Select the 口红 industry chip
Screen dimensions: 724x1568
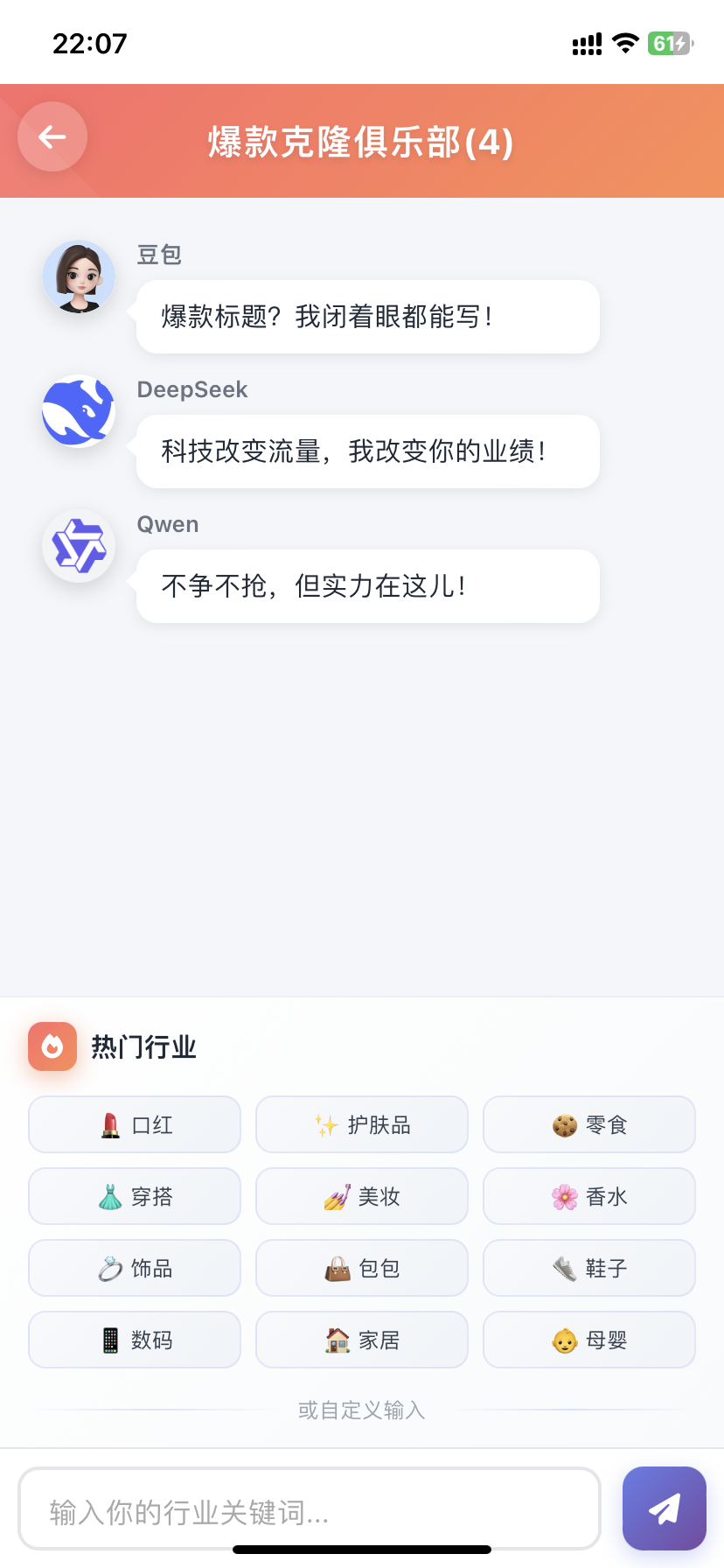coord(134,1124)
